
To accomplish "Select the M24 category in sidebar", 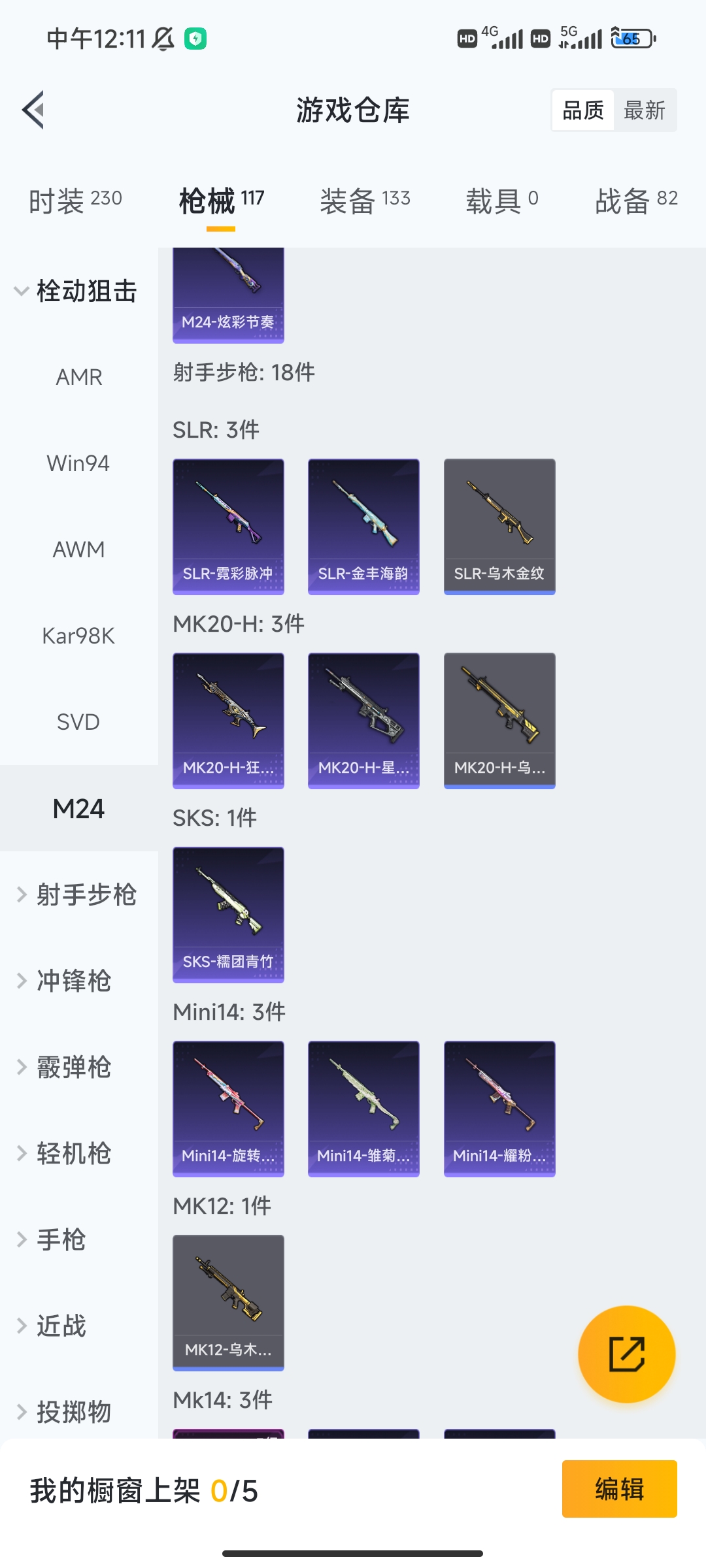I will point(79,809).
